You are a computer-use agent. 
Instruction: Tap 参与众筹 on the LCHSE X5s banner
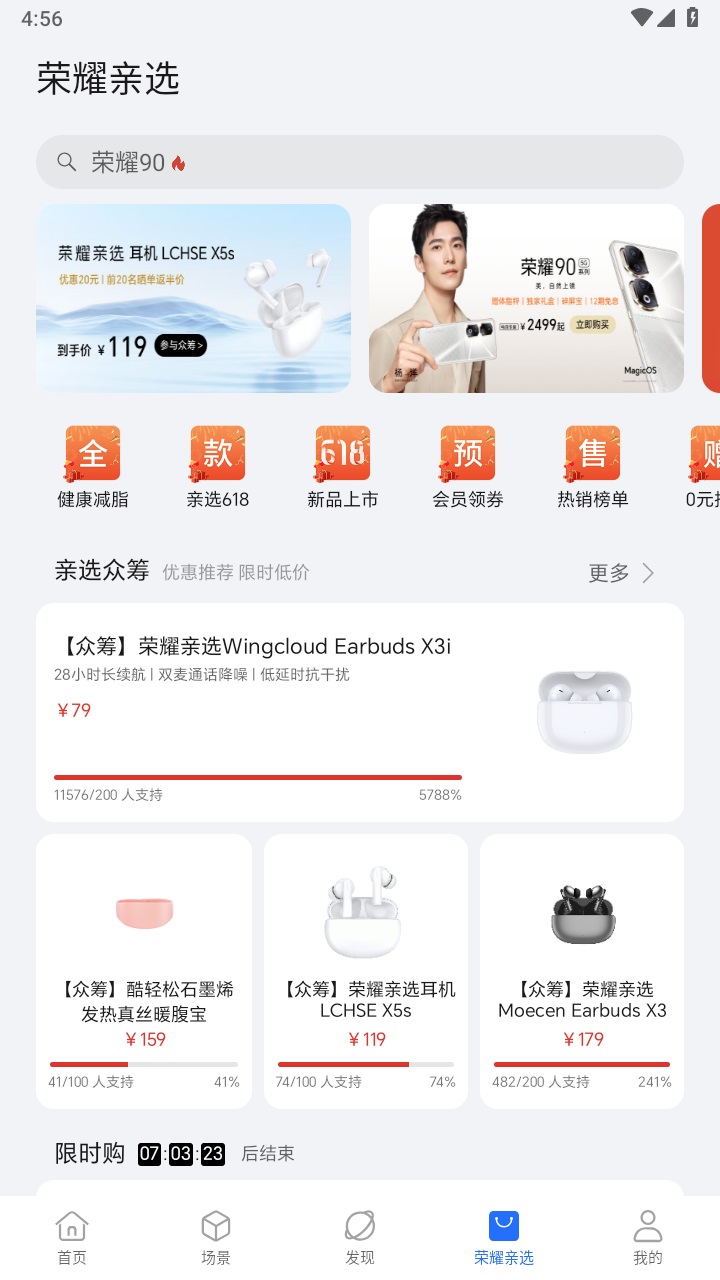[180, 347]
